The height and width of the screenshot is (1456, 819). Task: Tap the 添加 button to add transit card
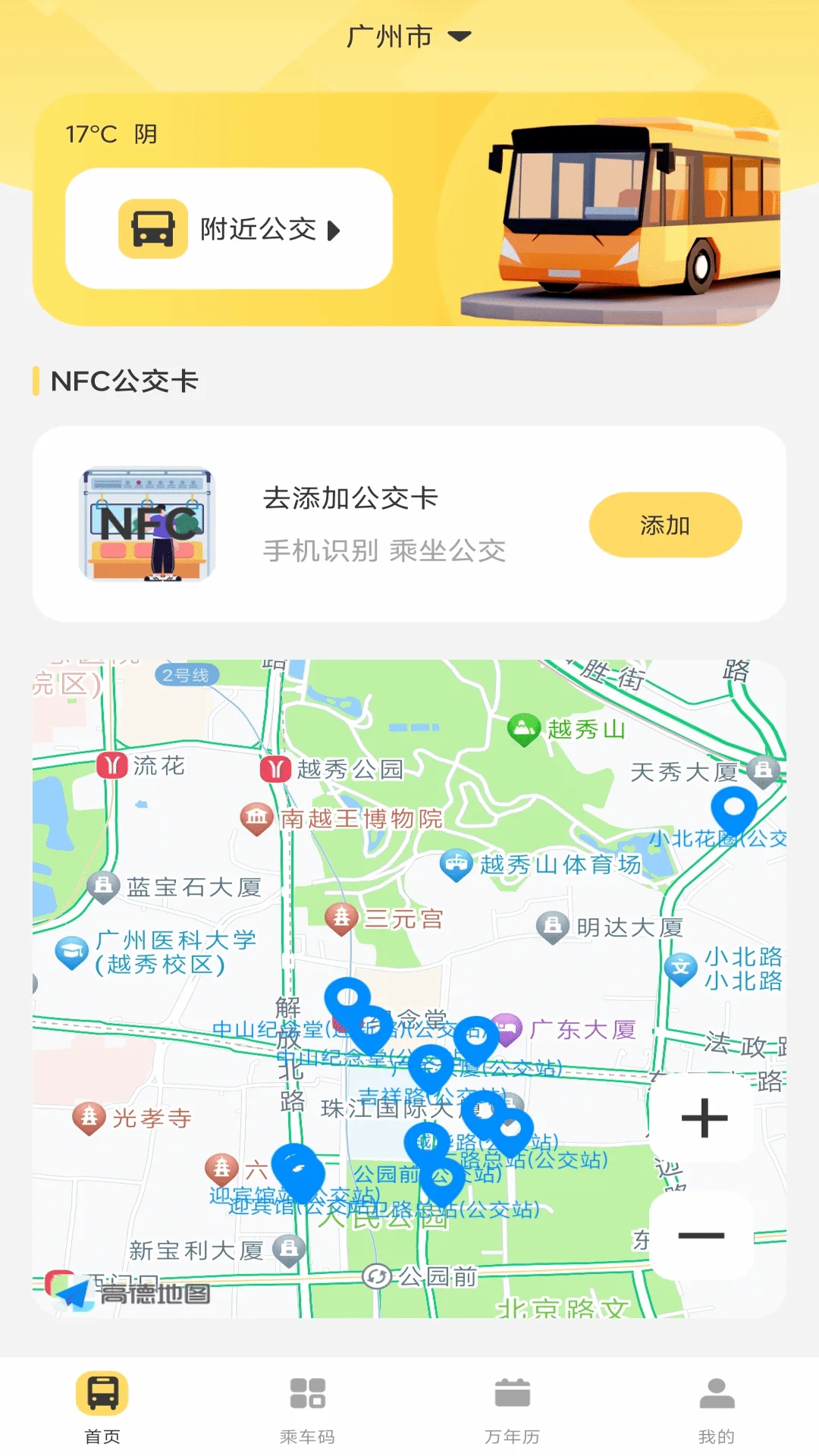[x=665, y=524]
